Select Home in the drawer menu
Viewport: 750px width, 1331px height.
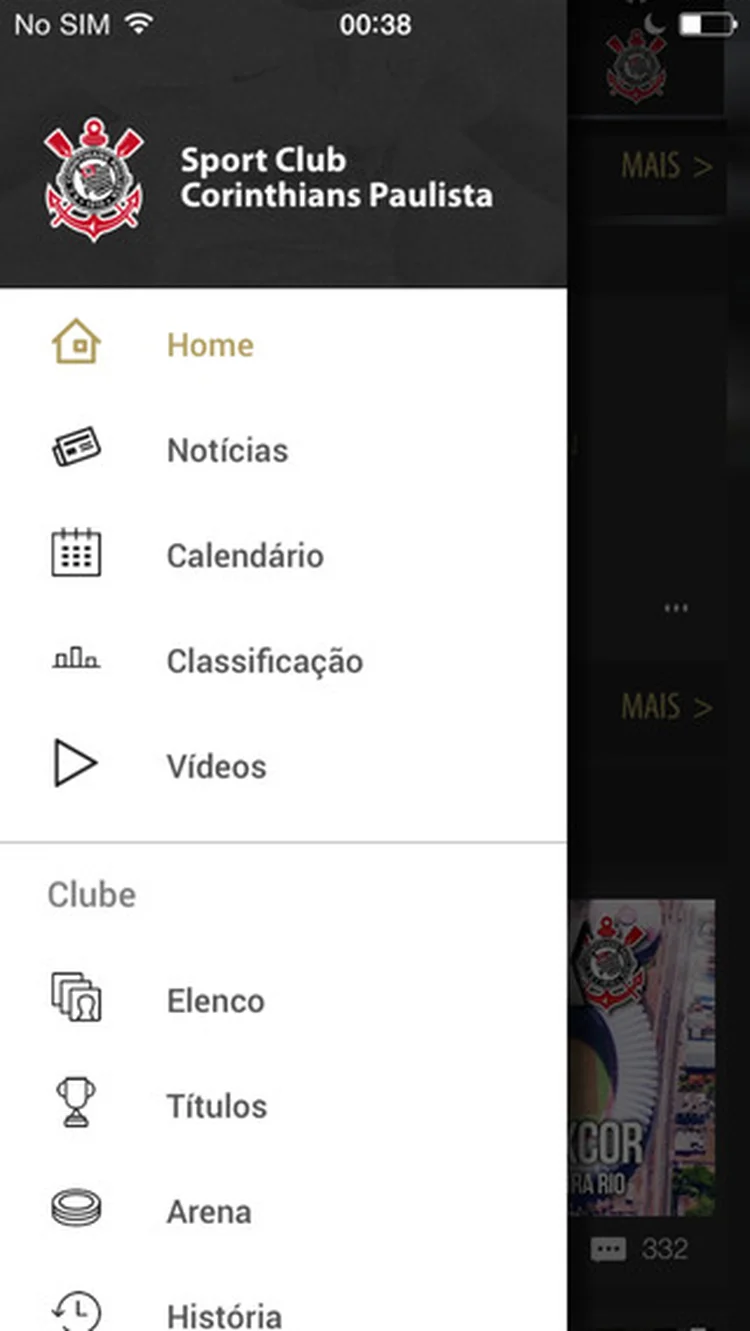click(x=283, y=345)
